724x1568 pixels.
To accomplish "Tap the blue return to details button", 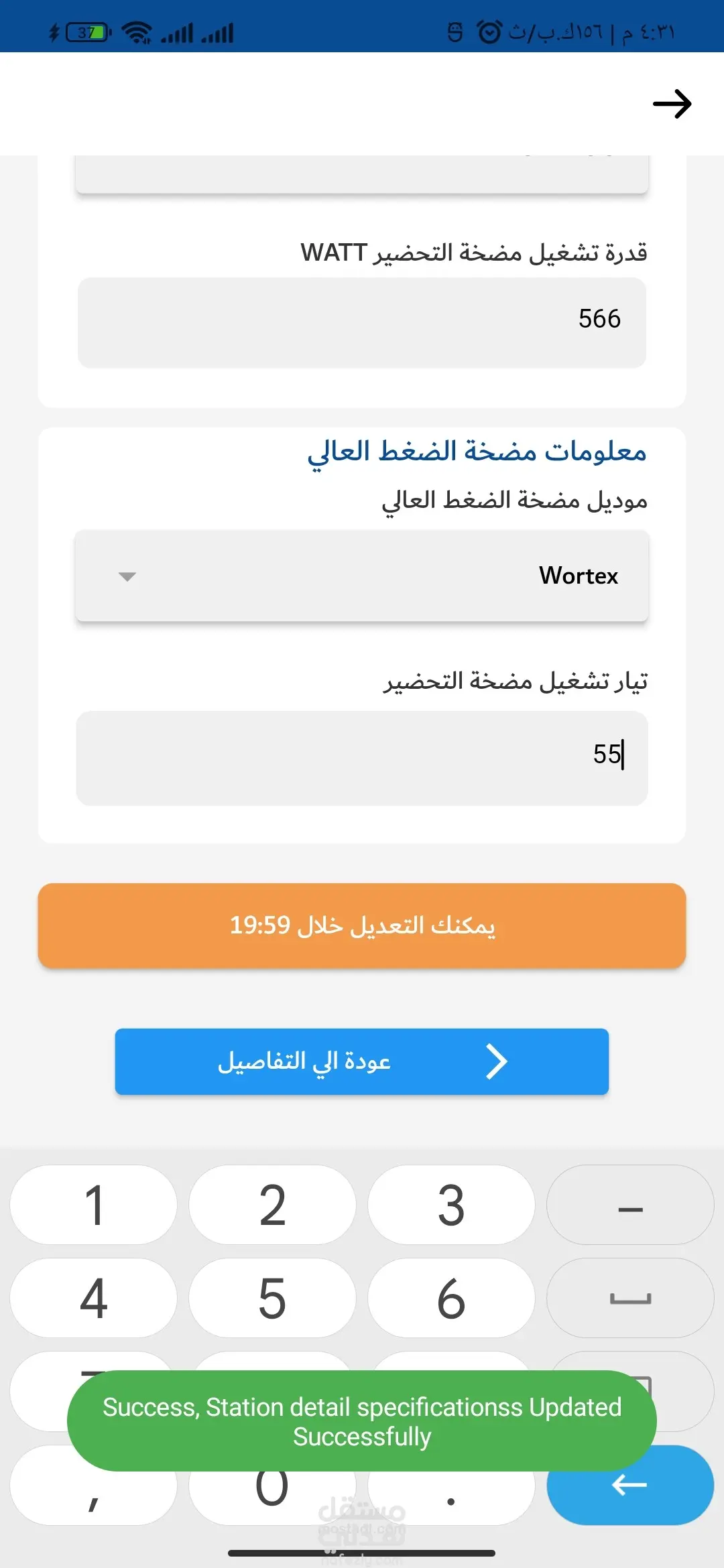I will 362,1061.
